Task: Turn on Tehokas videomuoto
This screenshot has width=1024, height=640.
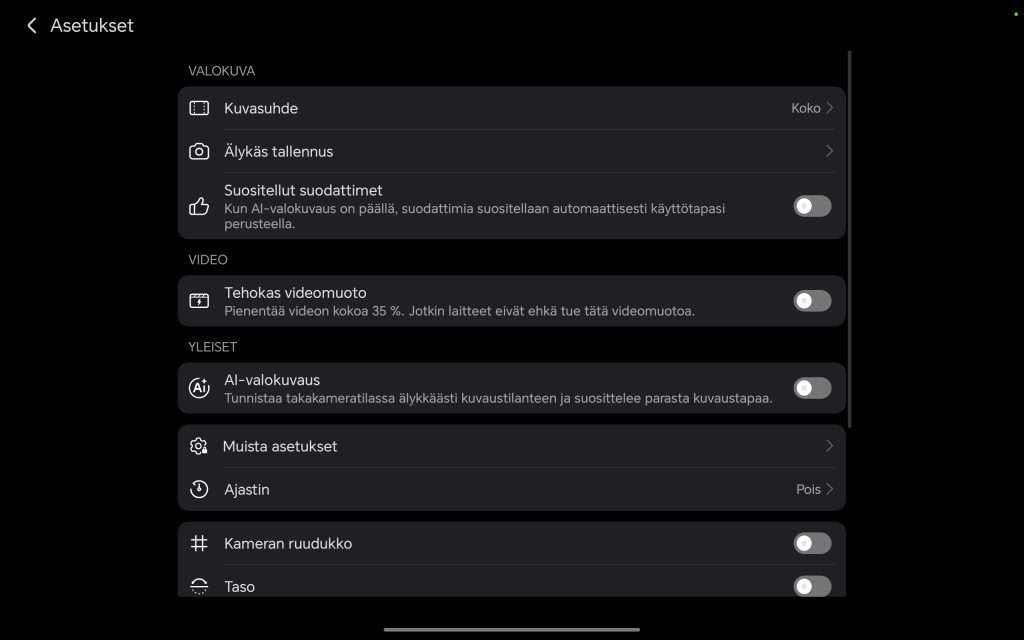Action: point(811,301)
